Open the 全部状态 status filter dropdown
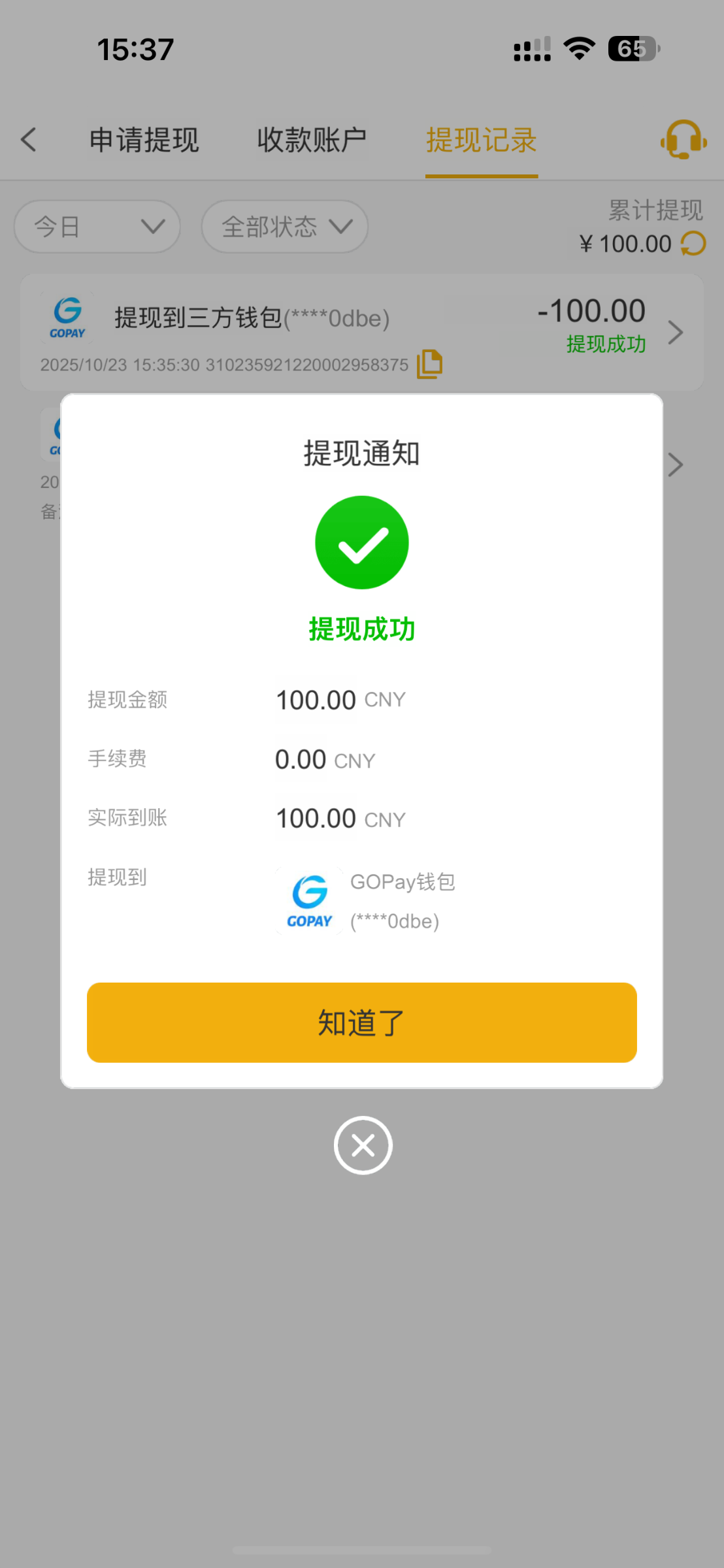Viewport: 724px width, 1568px height. point(284,226)
